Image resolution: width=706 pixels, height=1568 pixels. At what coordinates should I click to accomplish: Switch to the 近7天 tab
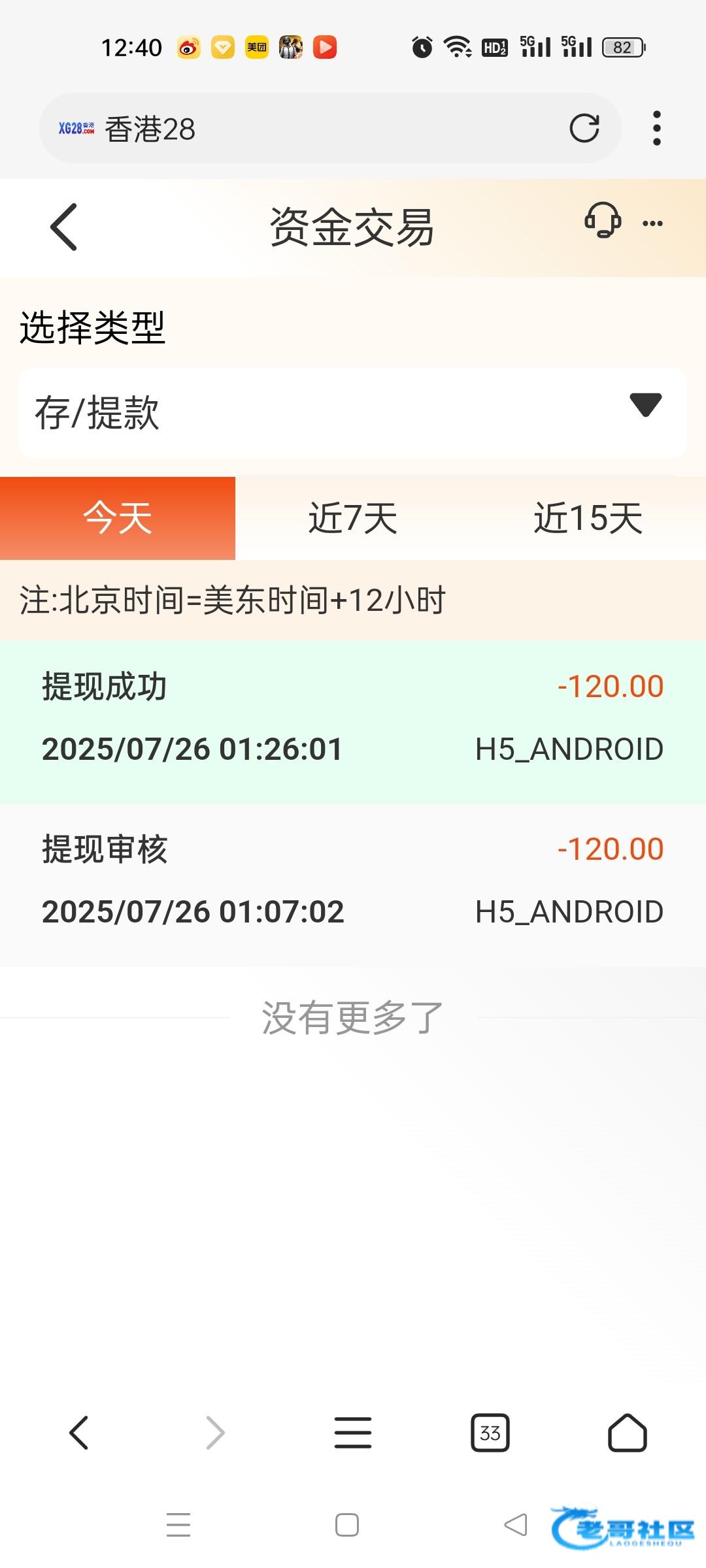click(353, 518)
